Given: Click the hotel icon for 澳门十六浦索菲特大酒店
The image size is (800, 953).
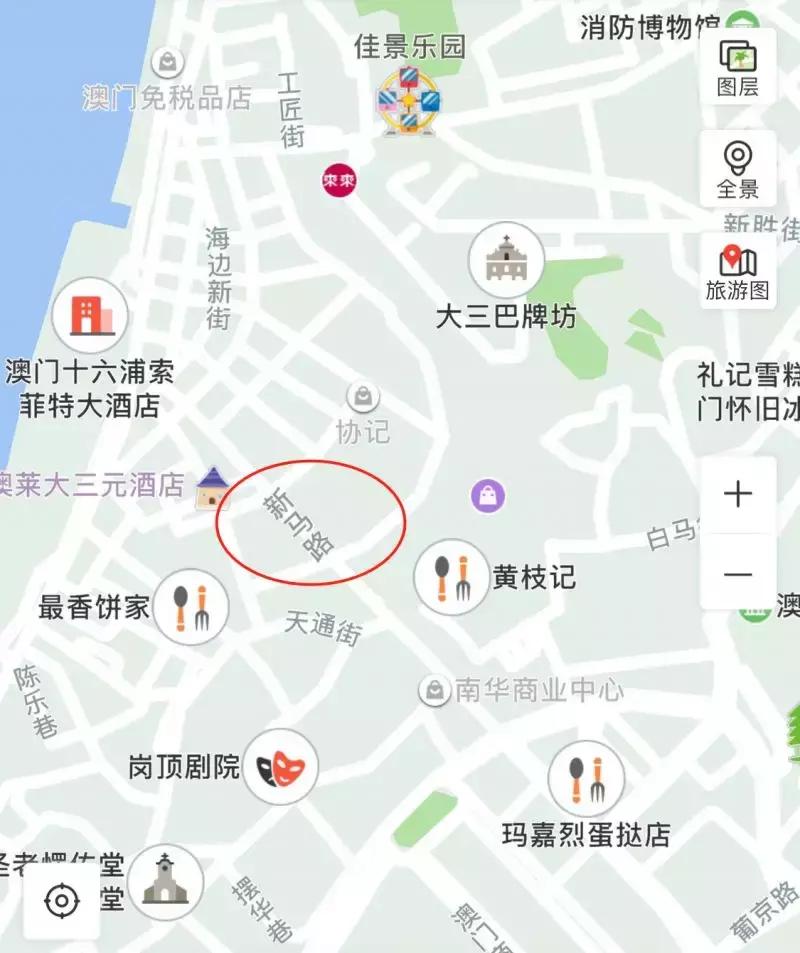Looking at the screenshot, I should 88,314.
